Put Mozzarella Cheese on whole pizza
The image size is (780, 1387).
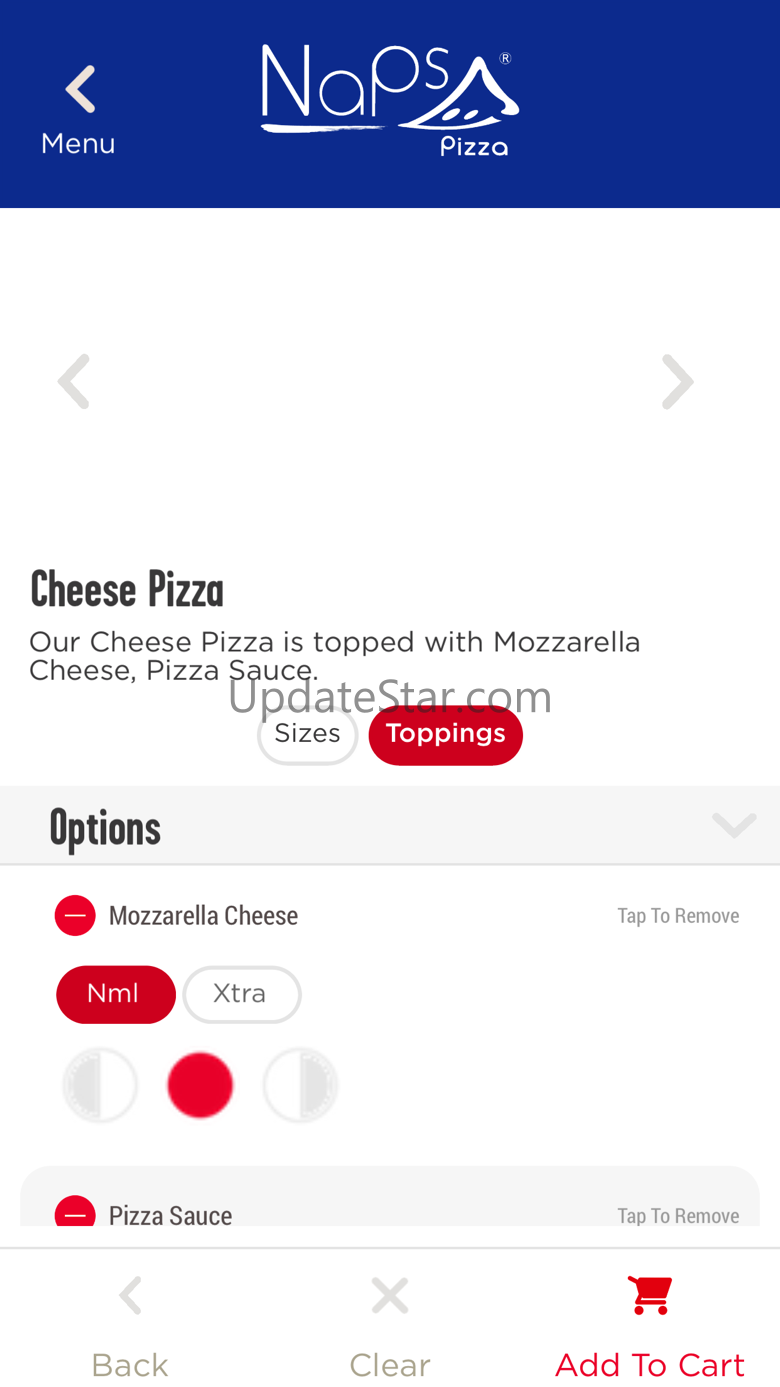pos(200,1085)
